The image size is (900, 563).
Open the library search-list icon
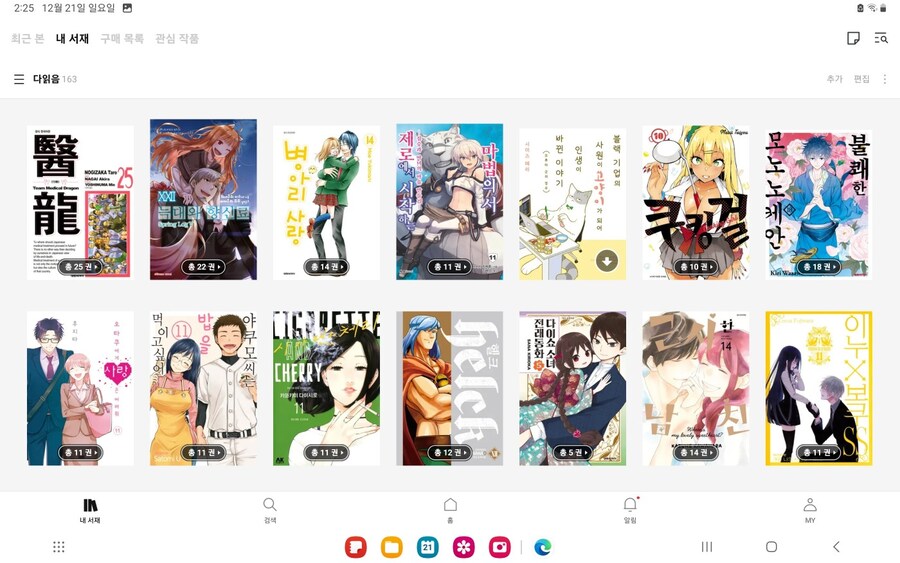click(881, 39)
